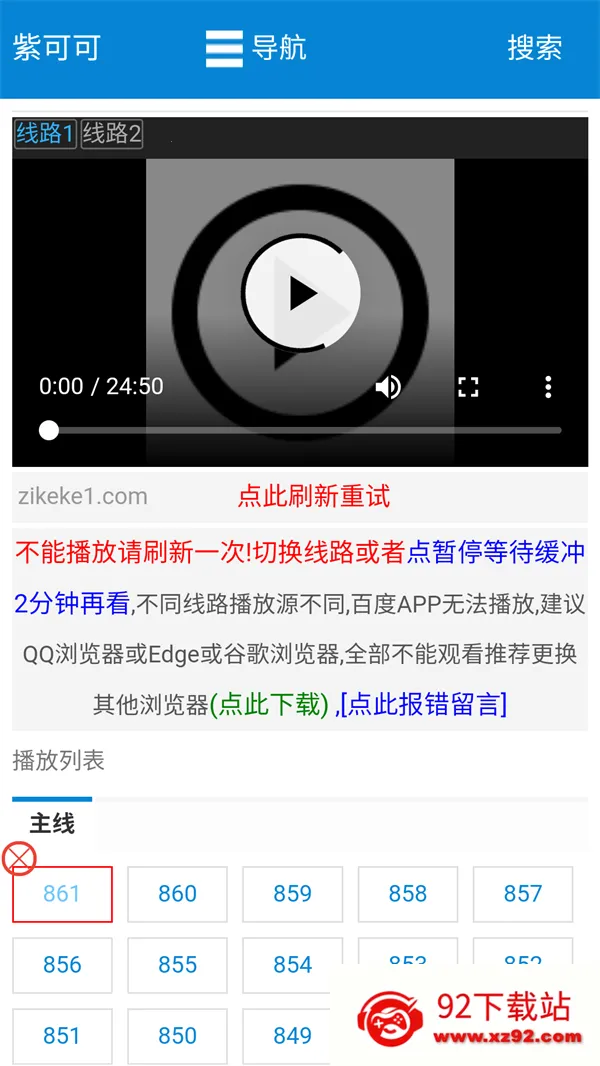Open the 搜索 search page
600x1066 pixels.
coord(534,48)
